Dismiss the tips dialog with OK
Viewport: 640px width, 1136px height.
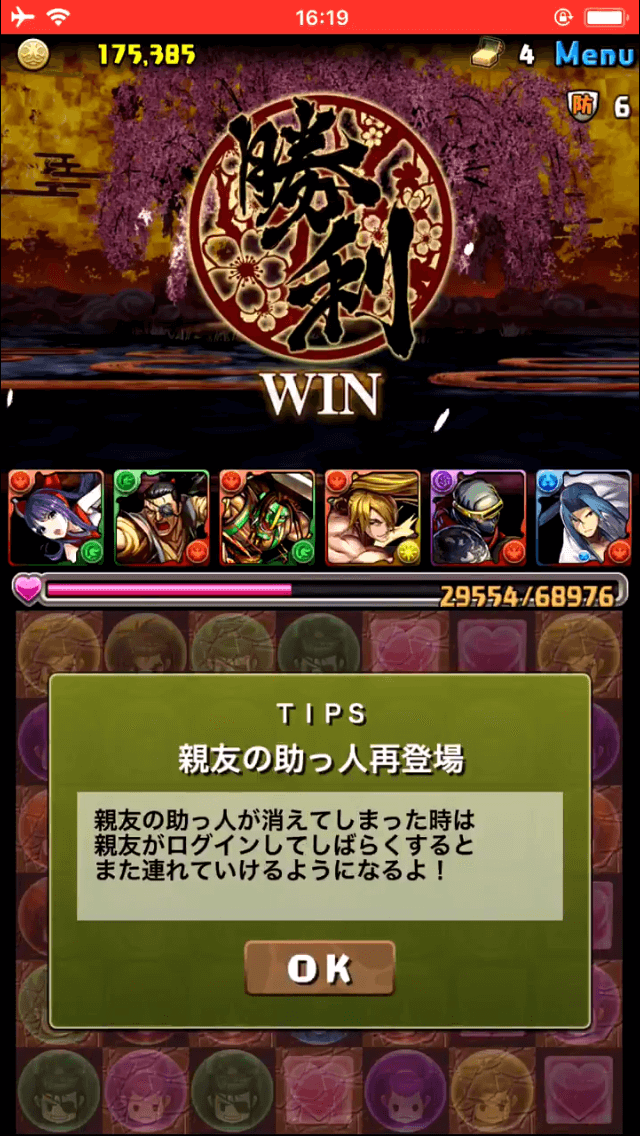click(x=319, y=967)
